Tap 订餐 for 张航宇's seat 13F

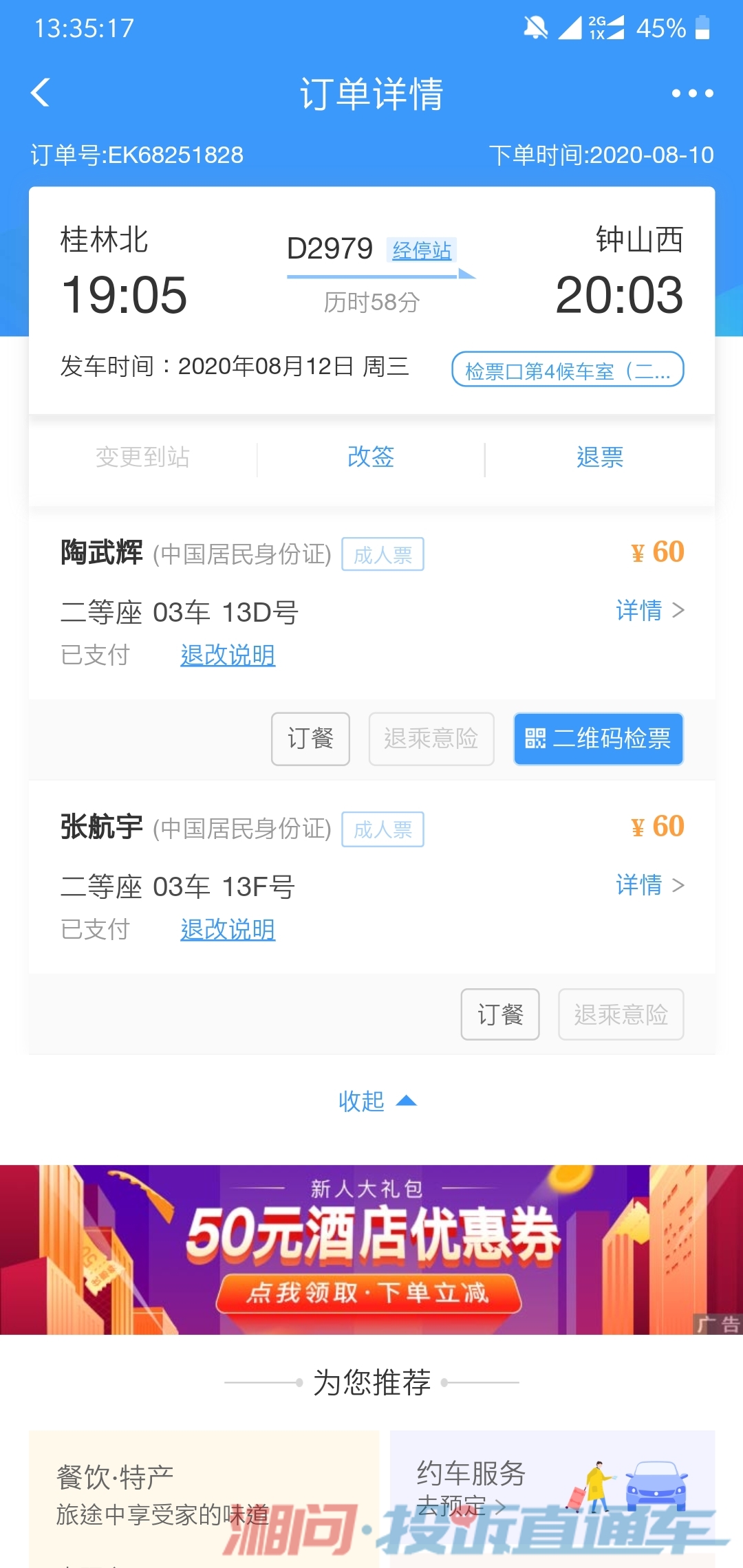point(500,1014)
